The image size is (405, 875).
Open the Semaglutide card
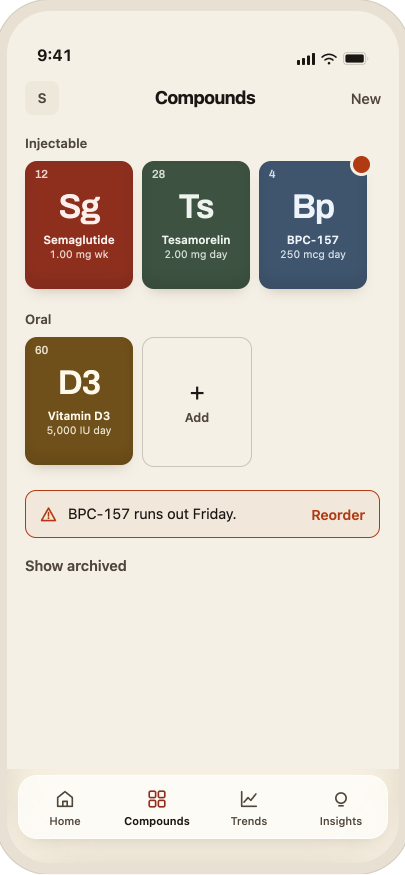(79, 225)
